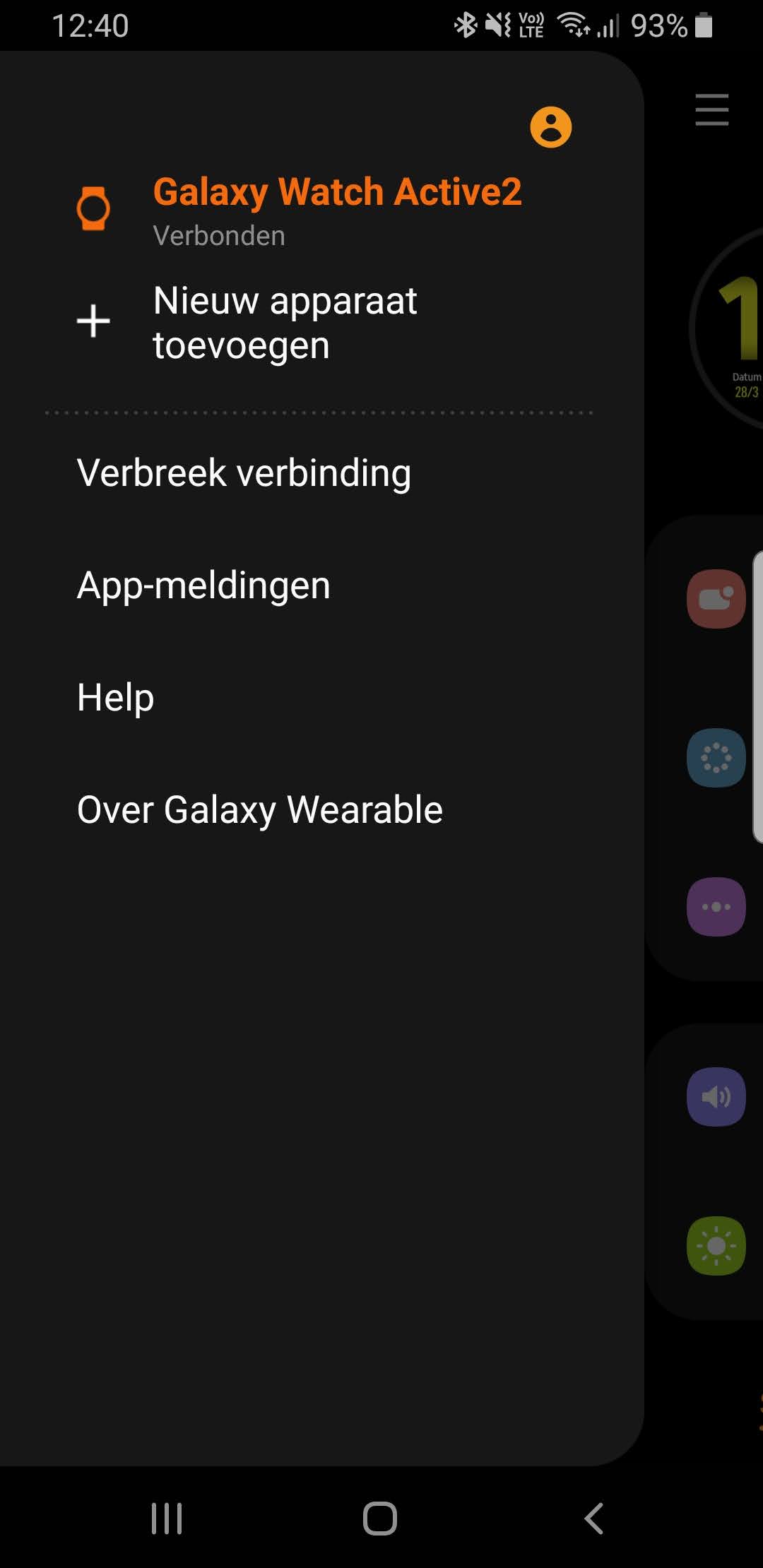The width and height of the screenshot is (763, 1568).
Task: Tap Nieuw apparaat toevoegen
Action: 284,322
